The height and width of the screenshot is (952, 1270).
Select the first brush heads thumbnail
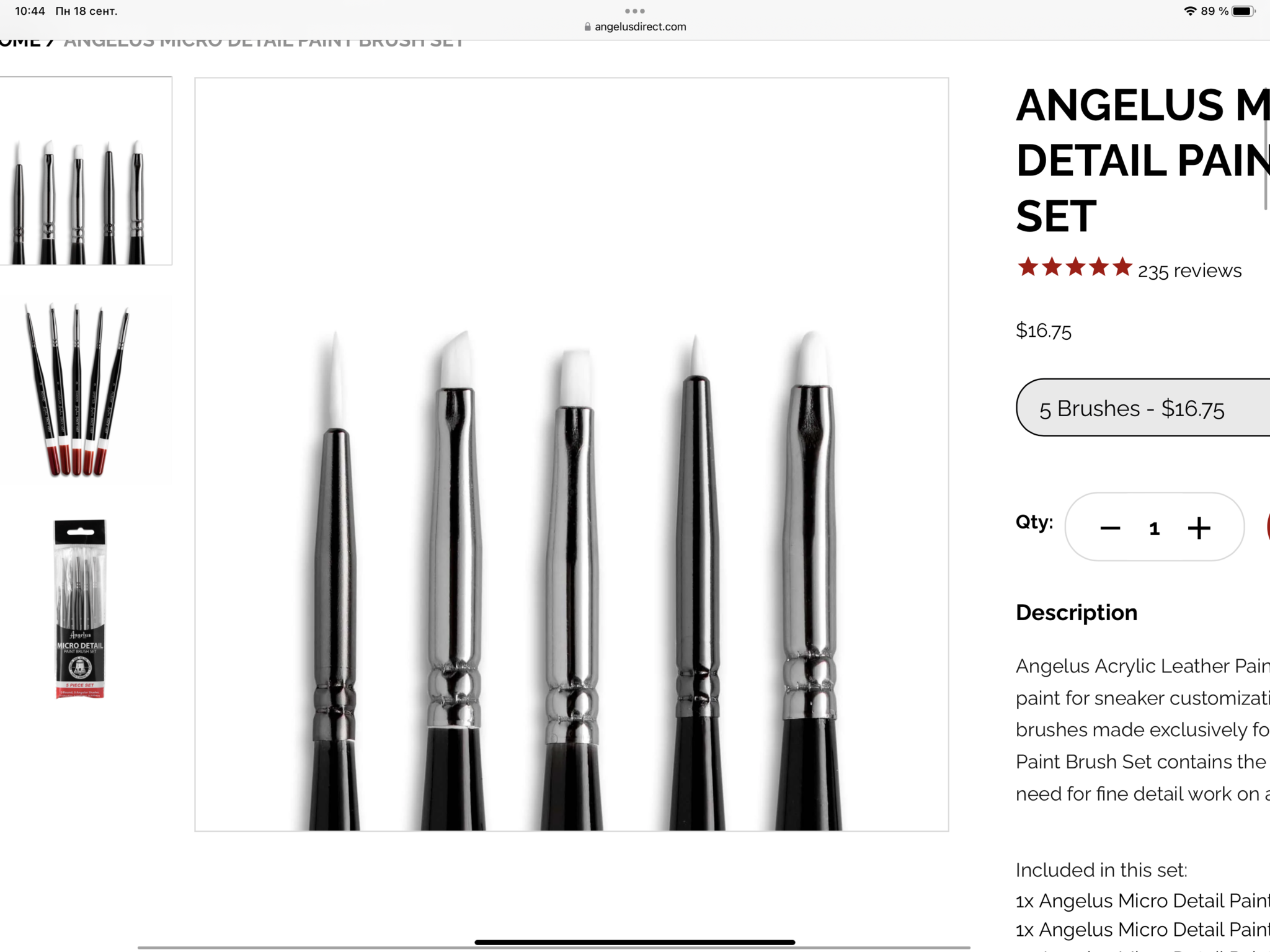click(x=86, y=171)
